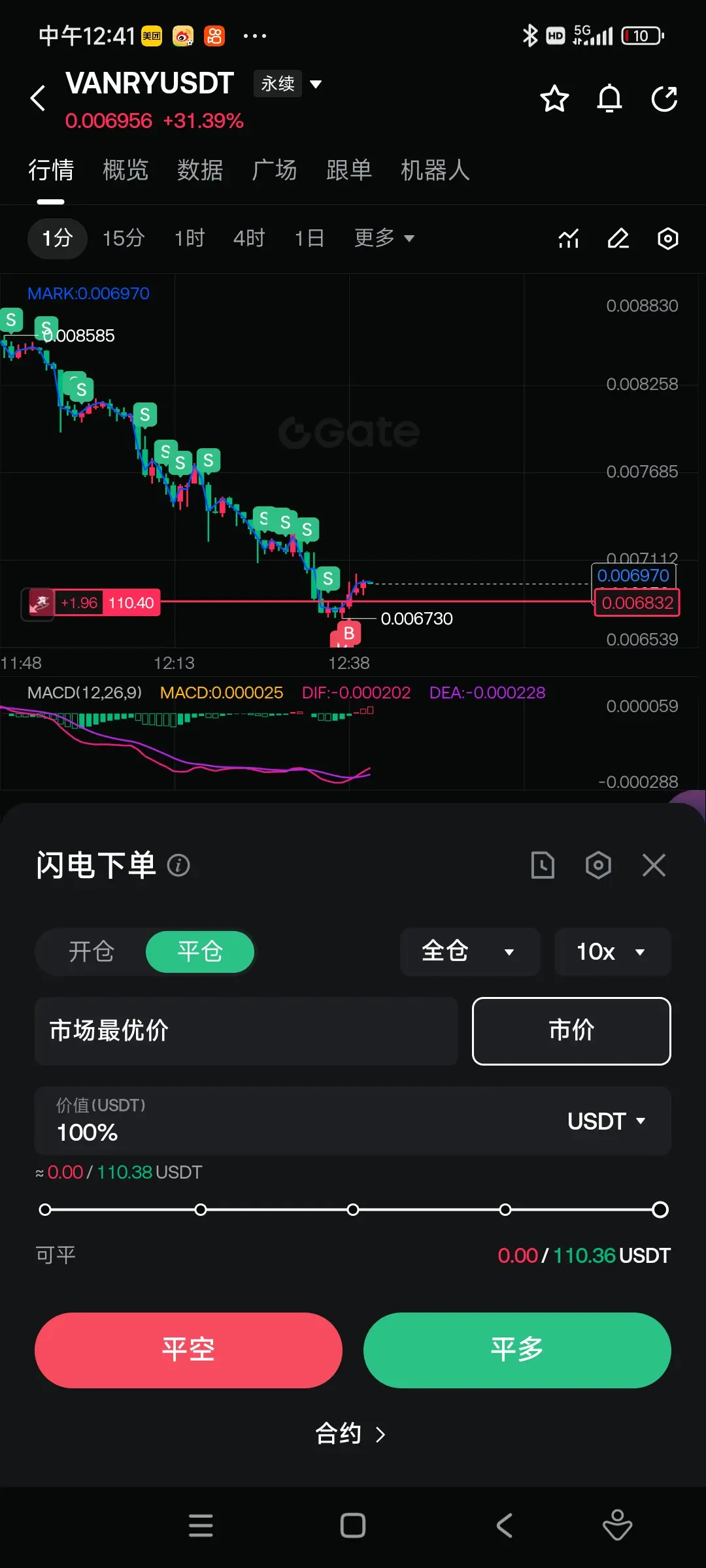Open the 合约 trading page link
Viewport: 706px width, 1568px height.
point(351,1434)
